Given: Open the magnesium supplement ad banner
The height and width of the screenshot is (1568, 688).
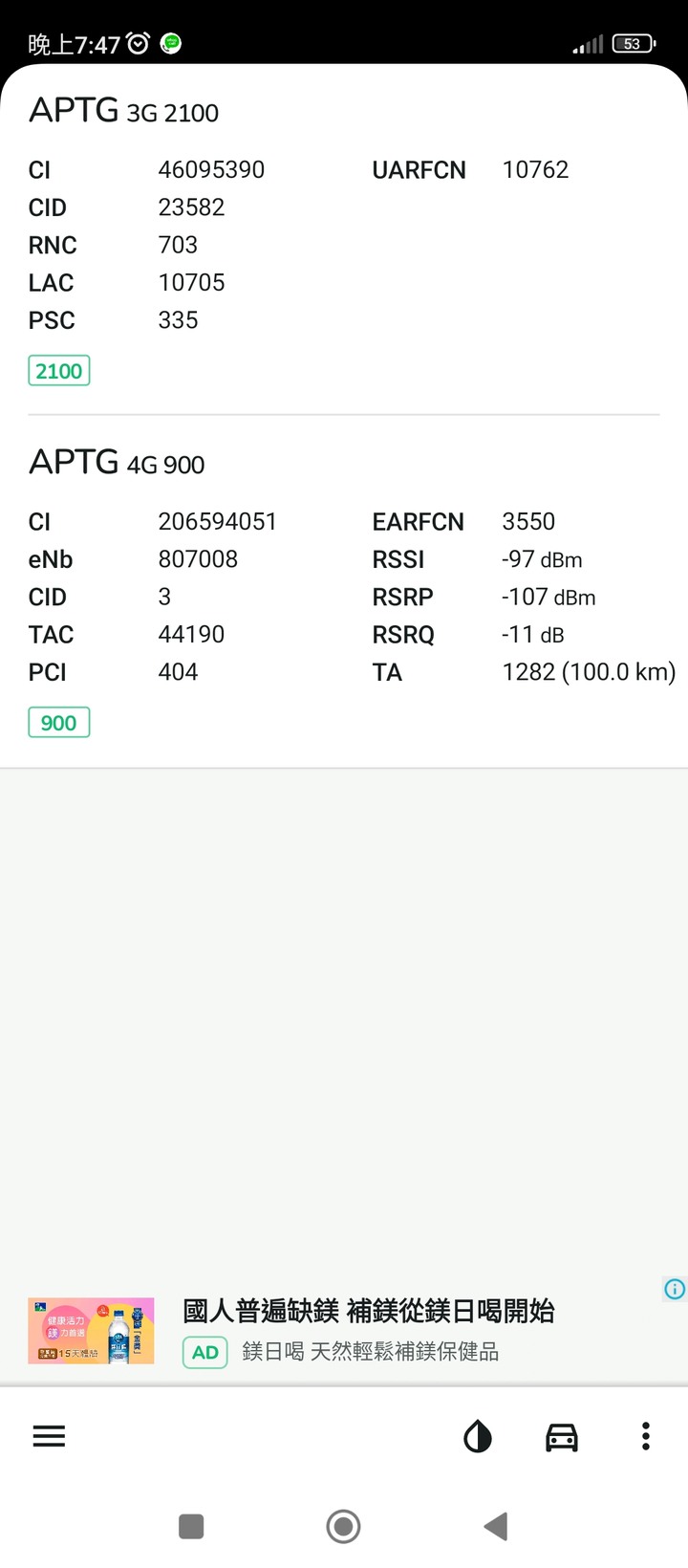Looking at the screenshot, I should 344,1330.
